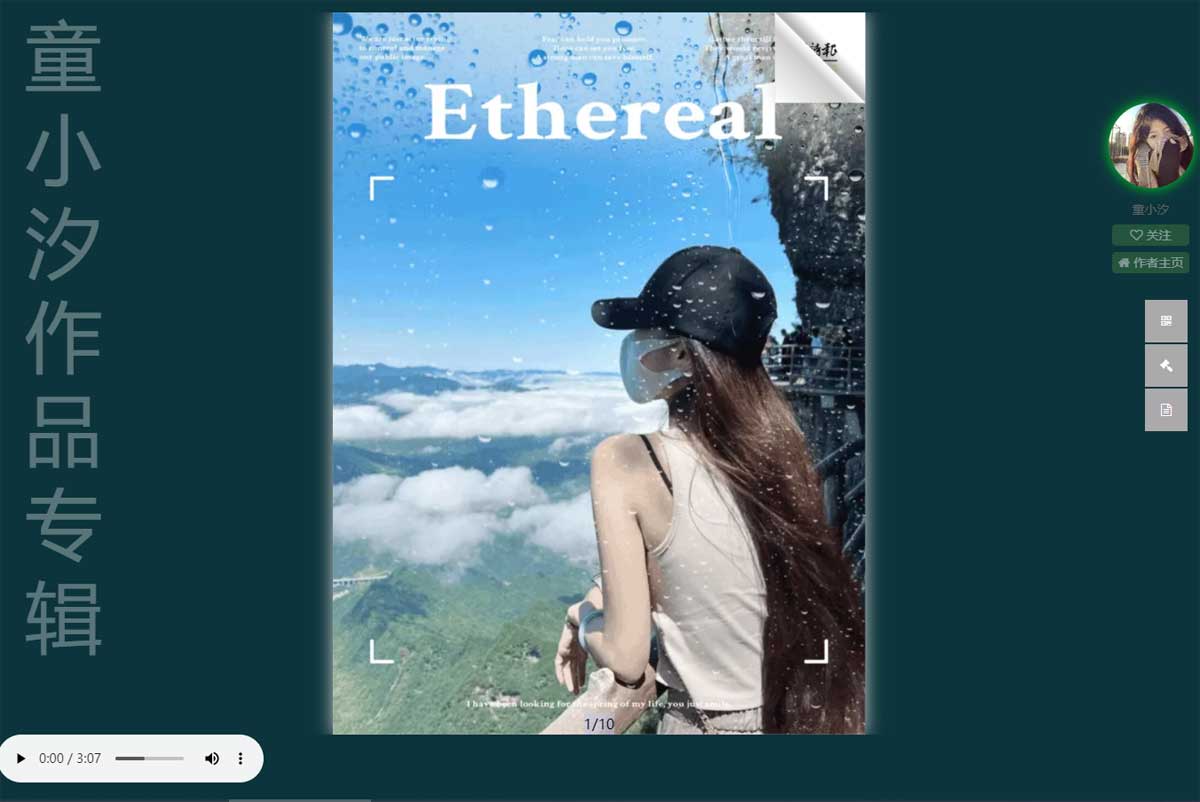Open audio player overflow options
This screenshot has height=802, width=1200.
point(240,759)
